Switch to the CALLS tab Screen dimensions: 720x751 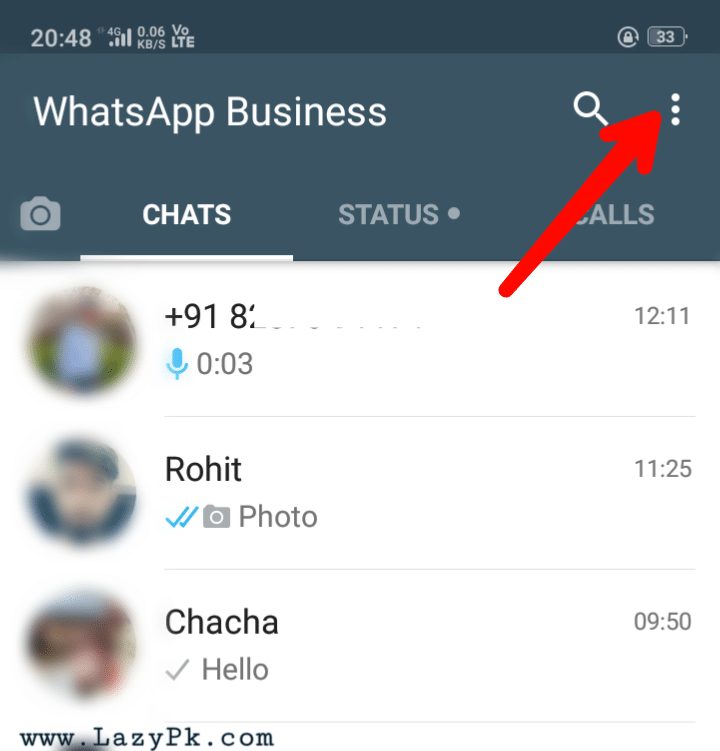[613, 214]
